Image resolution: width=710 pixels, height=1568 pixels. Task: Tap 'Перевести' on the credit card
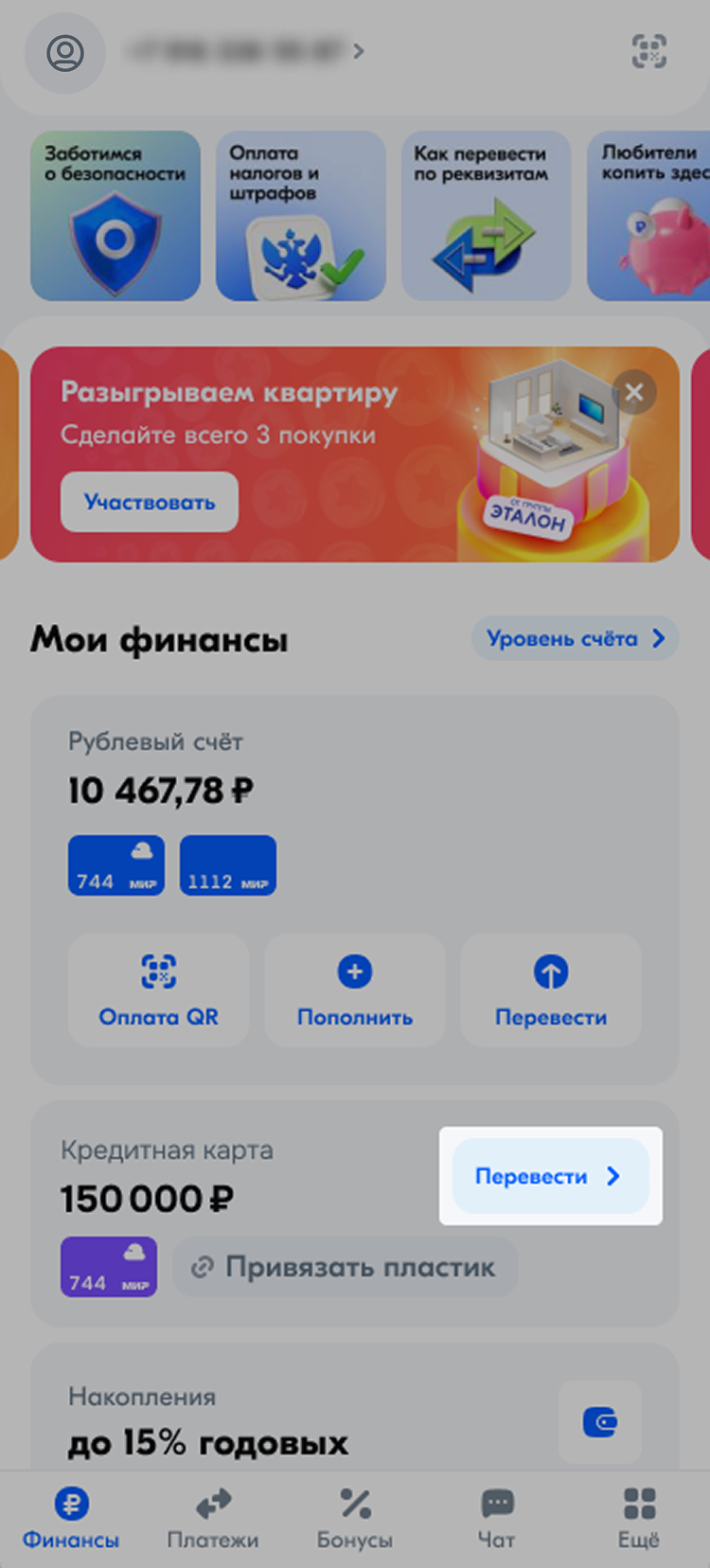(550, 1176)
